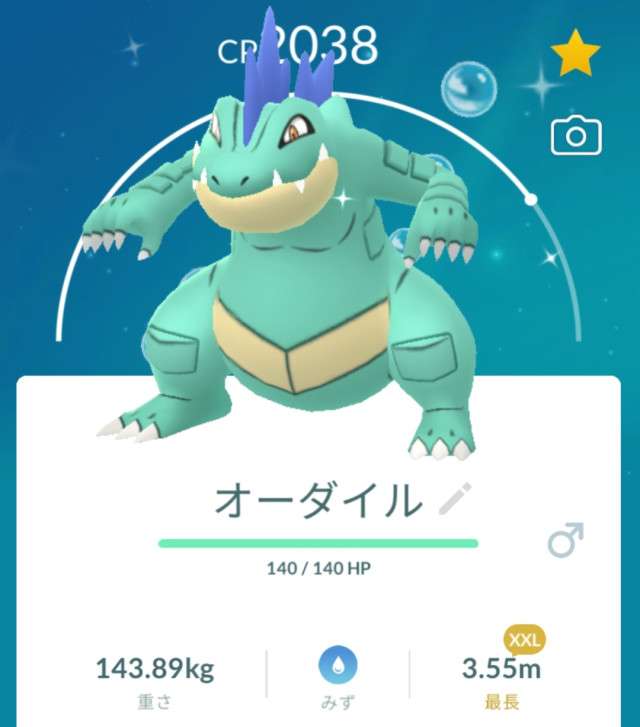640x727 pixels.
Task: Open the AR camera photo mode
Action: (x=575, y=135)
